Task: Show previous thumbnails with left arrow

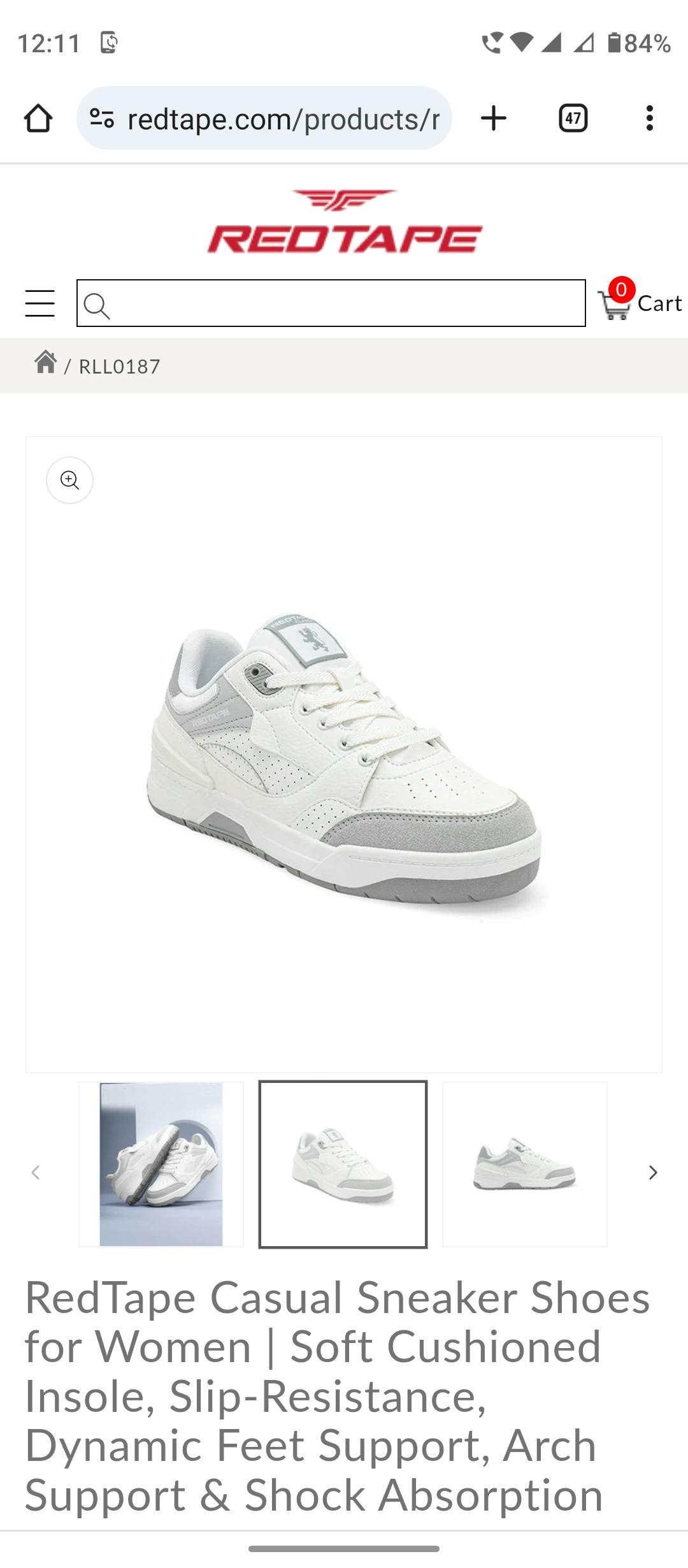Action: 36,1172
